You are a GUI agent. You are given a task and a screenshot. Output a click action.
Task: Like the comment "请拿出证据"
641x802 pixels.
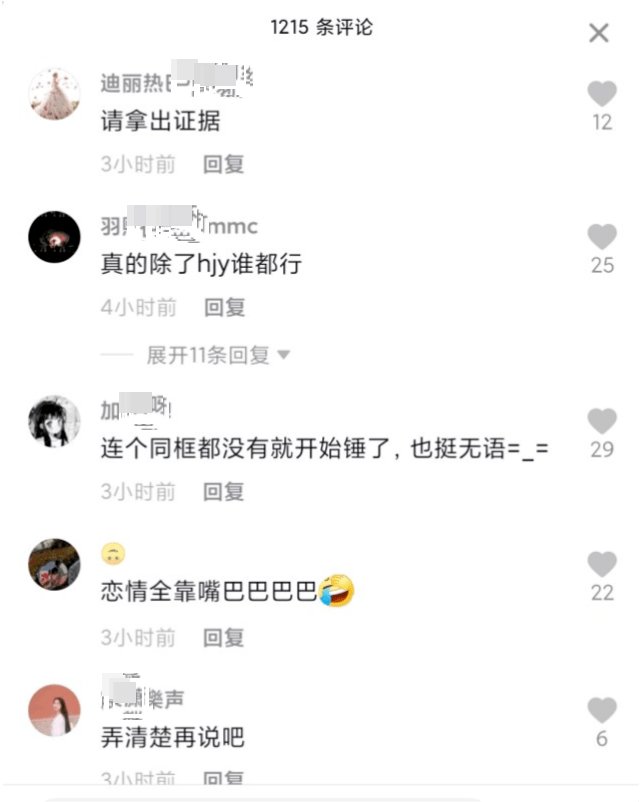coord(601,94)
